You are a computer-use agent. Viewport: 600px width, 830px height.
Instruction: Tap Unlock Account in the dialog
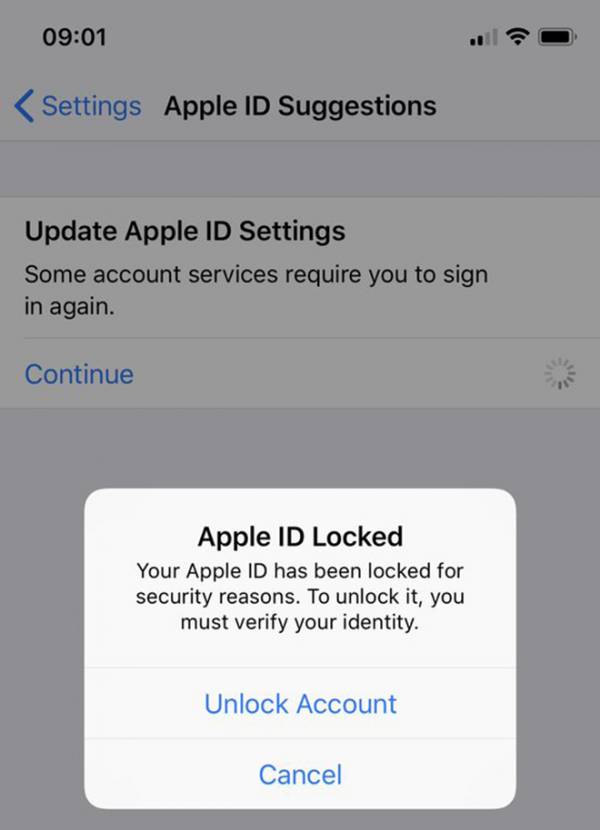[300, 704]
